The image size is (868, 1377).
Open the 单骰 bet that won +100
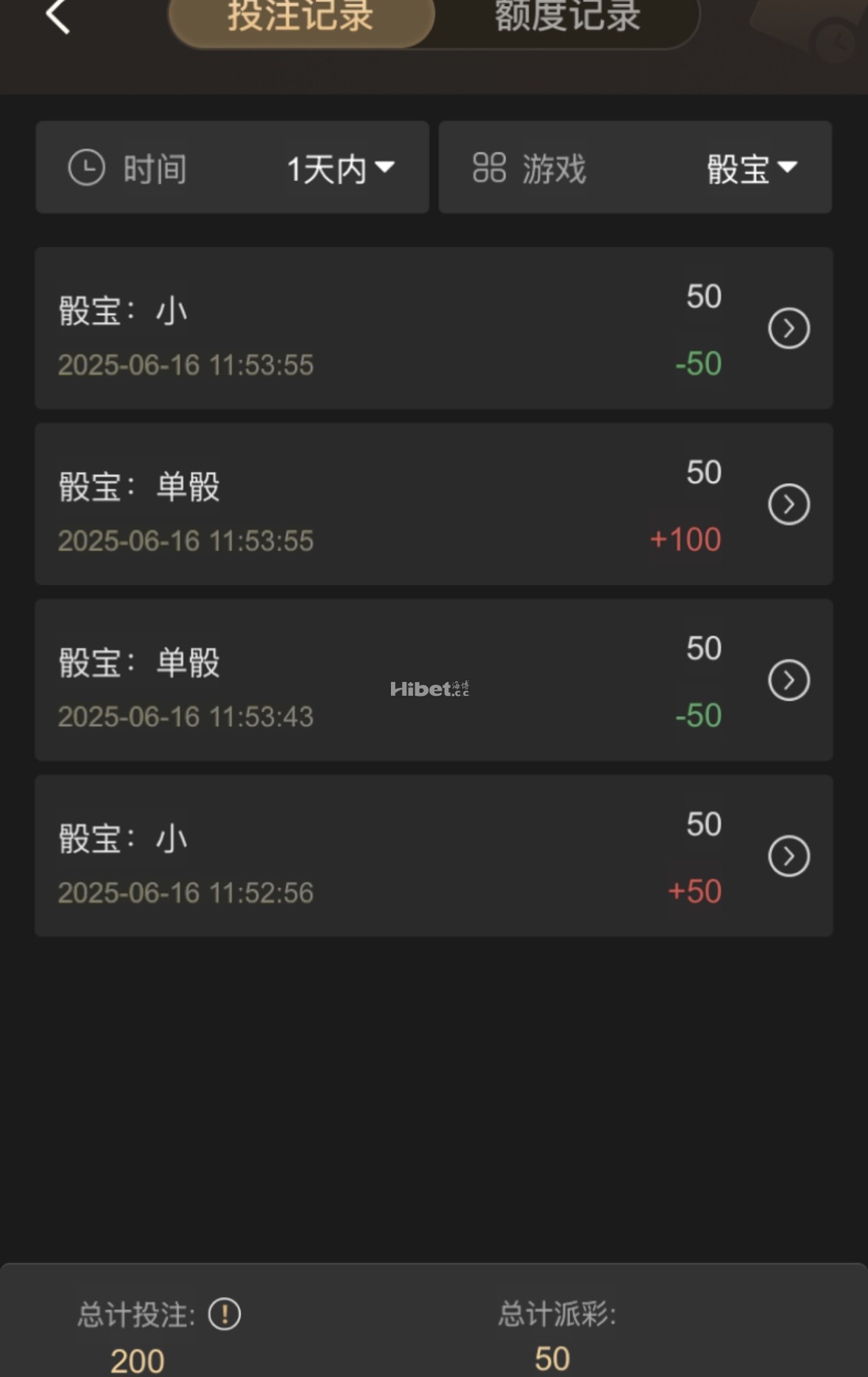(x=788, y=504)
